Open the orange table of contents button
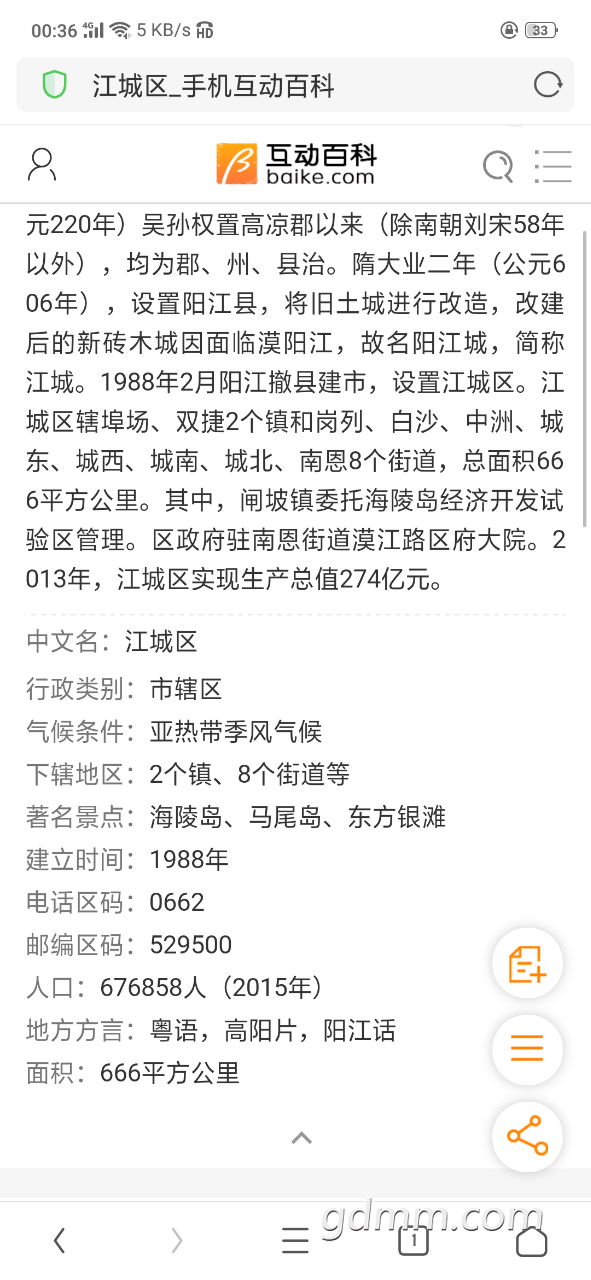Viewport: 591px width, 1280px height. click(527, 1049)
